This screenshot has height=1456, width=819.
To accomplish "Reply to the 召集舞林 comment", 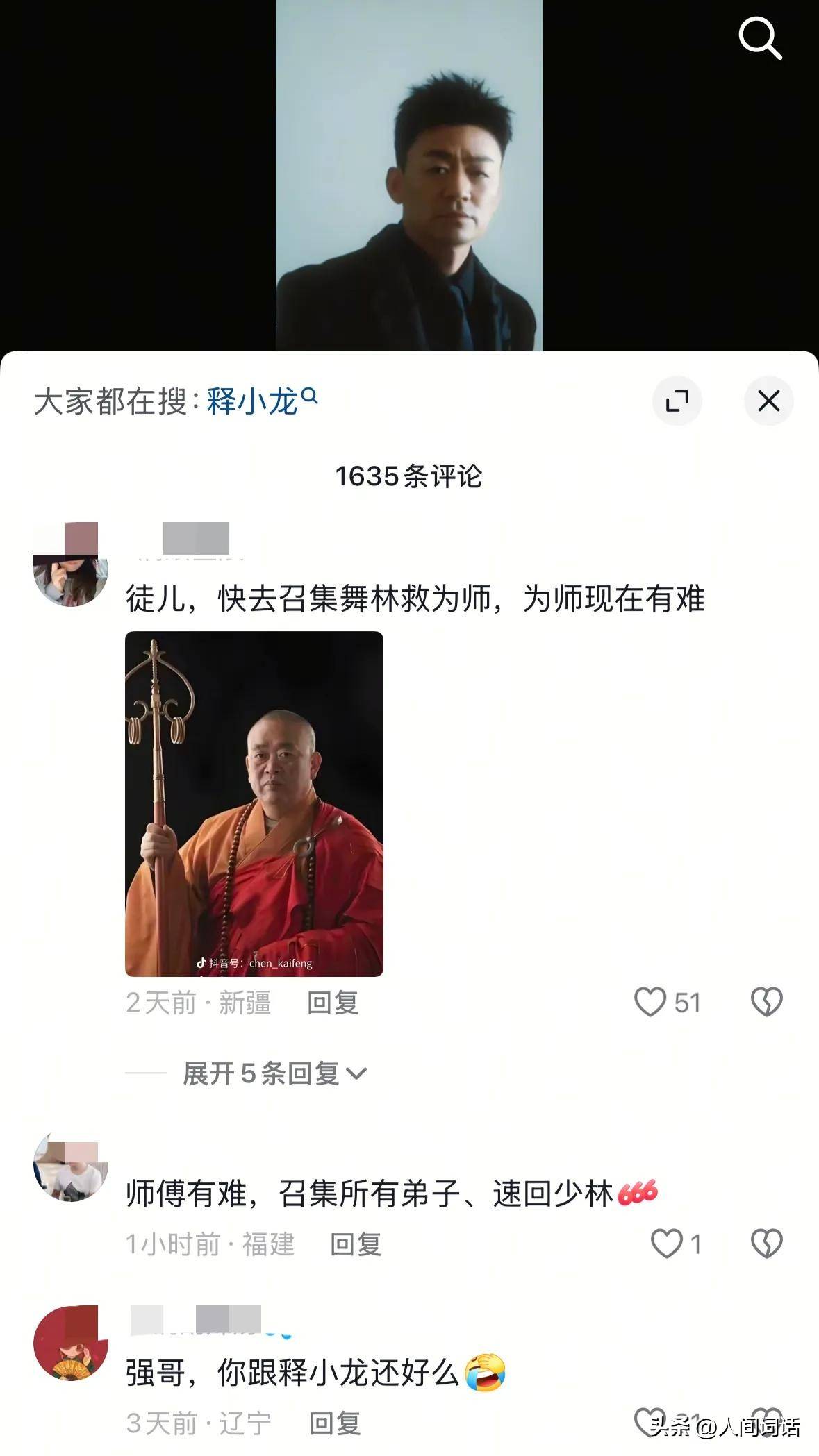I will tap(332, 1004).
